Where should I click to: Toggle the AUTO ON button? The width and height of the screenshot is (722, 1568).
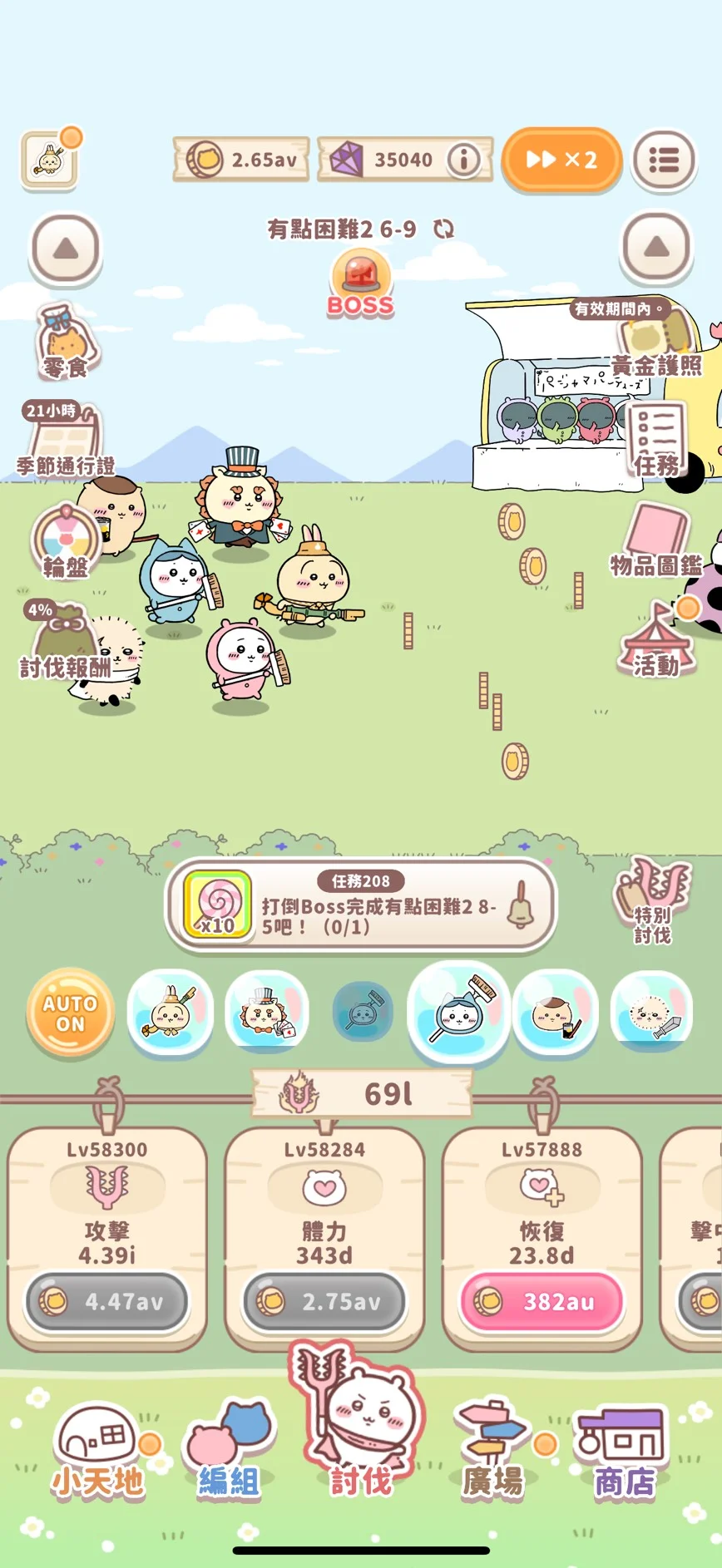[x=70, y=1013]
